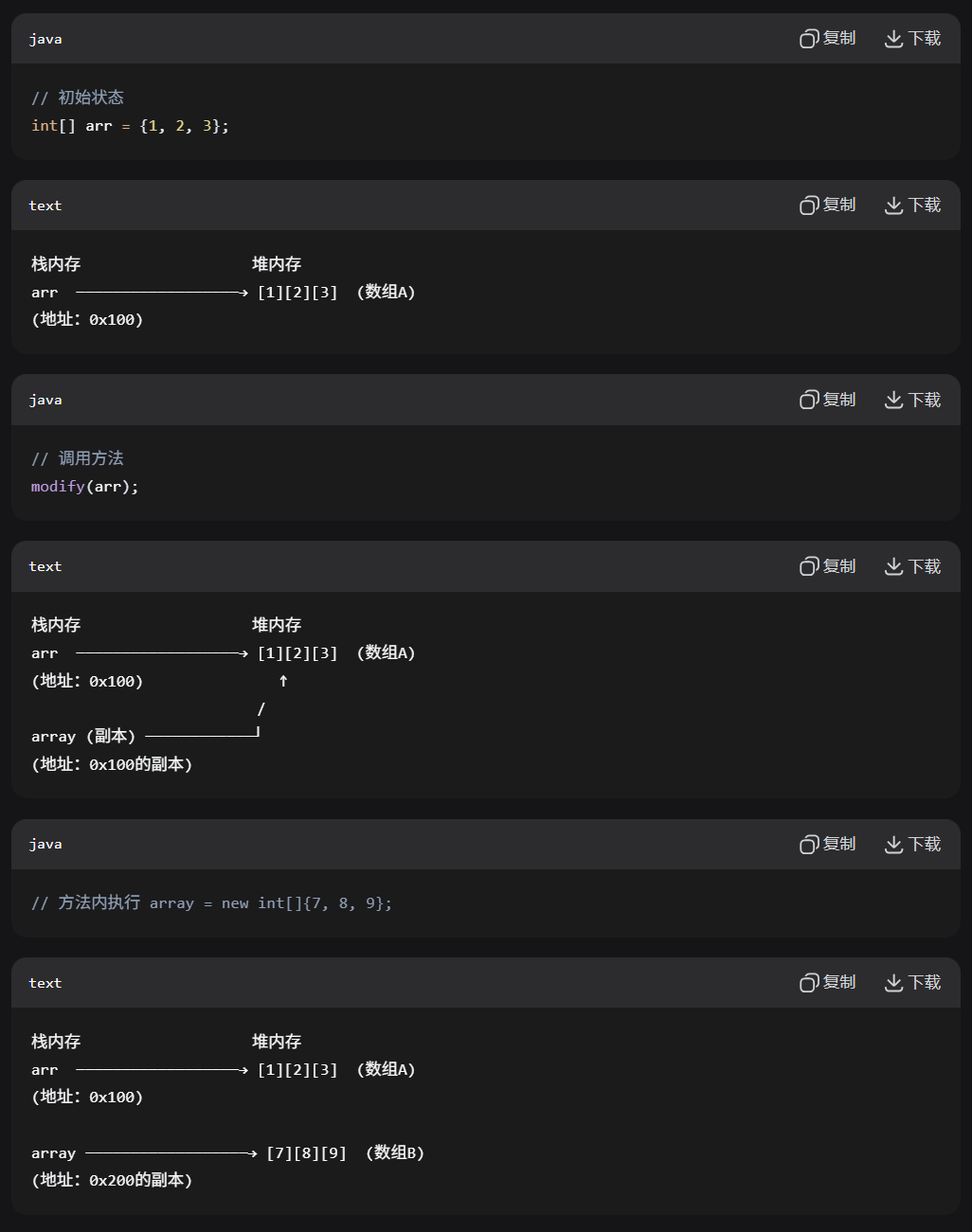Download the text diagram above 调用方法 block

point(912,205)
